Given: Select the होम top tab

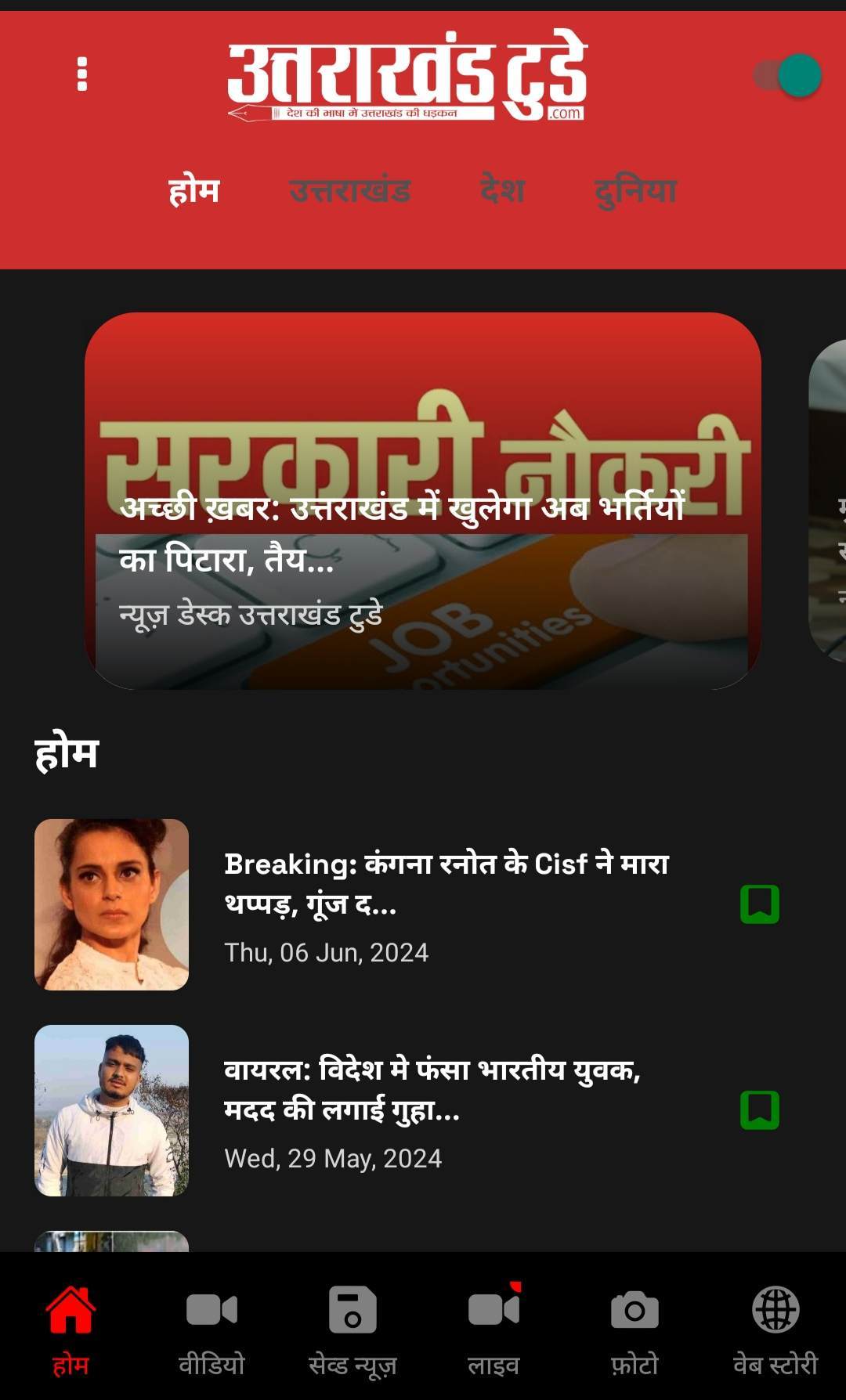Looking at the screenshot, I should click(x=193, y=191).
